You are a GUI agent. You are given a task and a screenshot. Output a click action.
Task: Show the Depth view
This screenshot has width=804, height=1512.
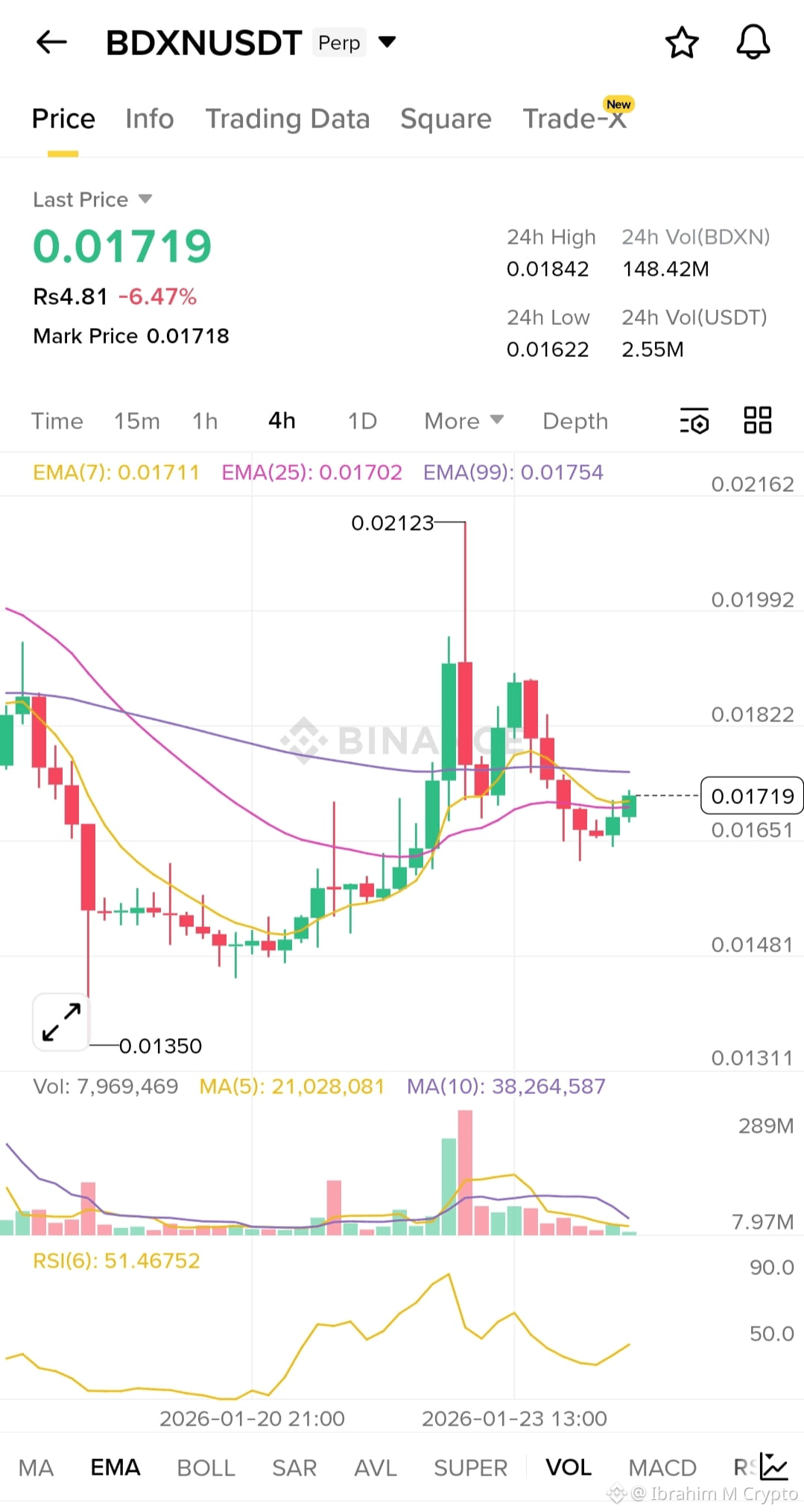tap(574, 421)
